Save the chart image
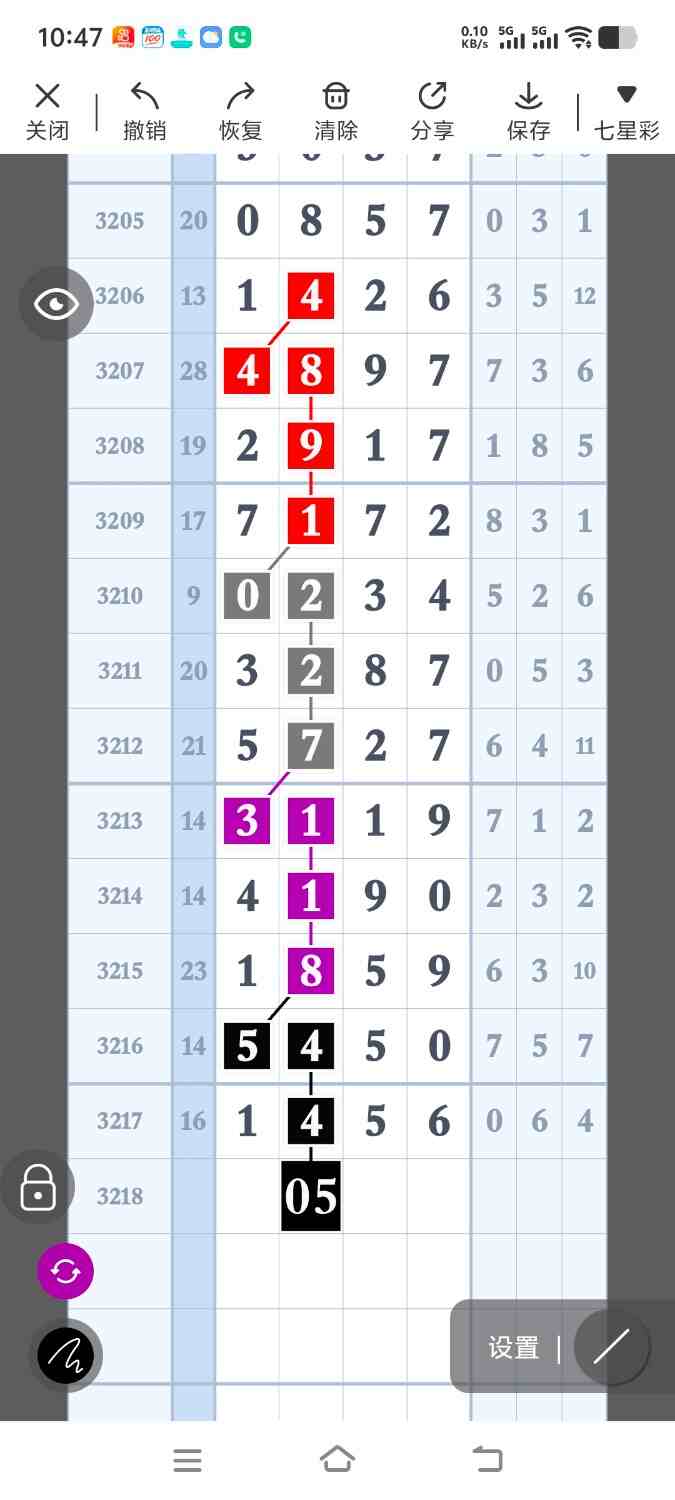The height and width of the screenshot is (1500, 675). pos(528,111)
